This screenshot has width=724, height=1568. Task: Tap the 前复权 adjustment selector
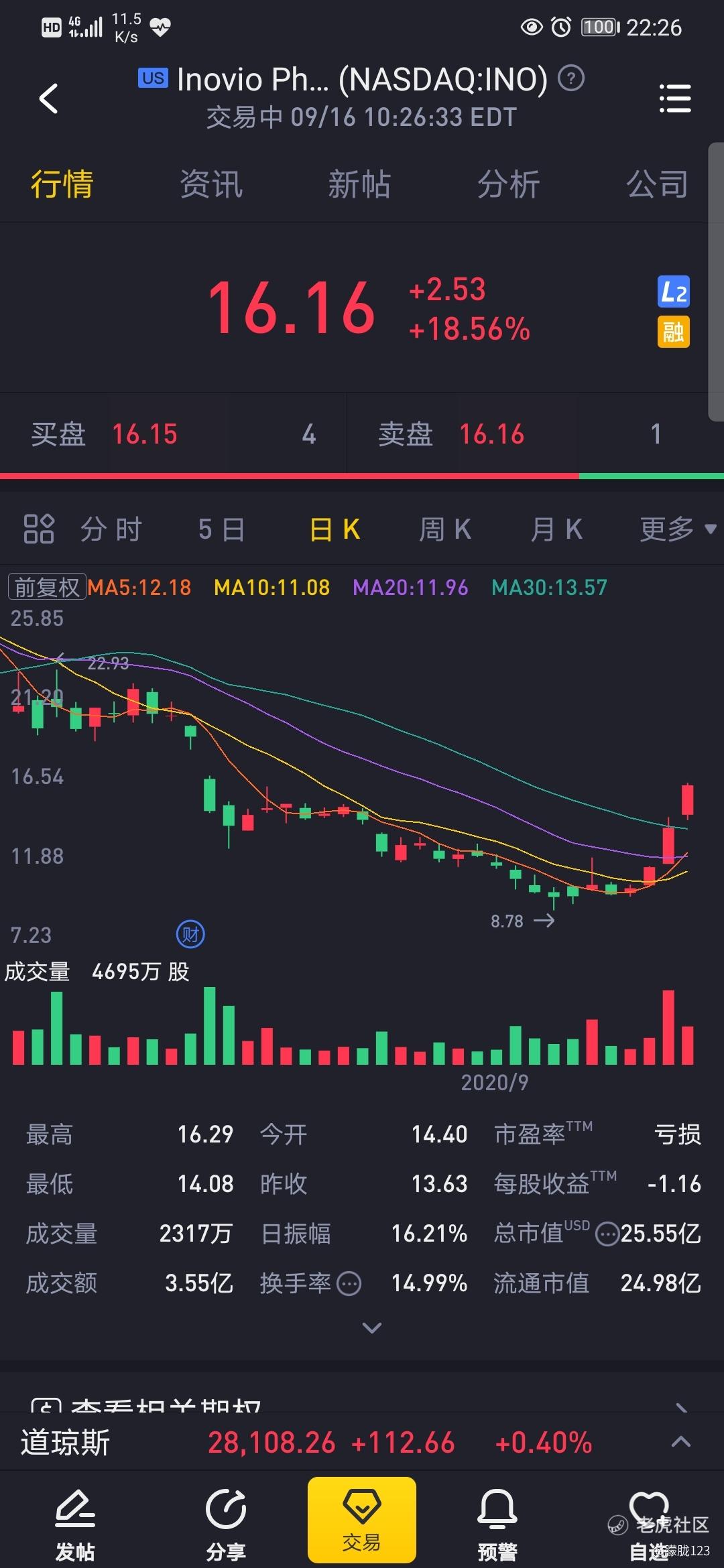[47, 587]
